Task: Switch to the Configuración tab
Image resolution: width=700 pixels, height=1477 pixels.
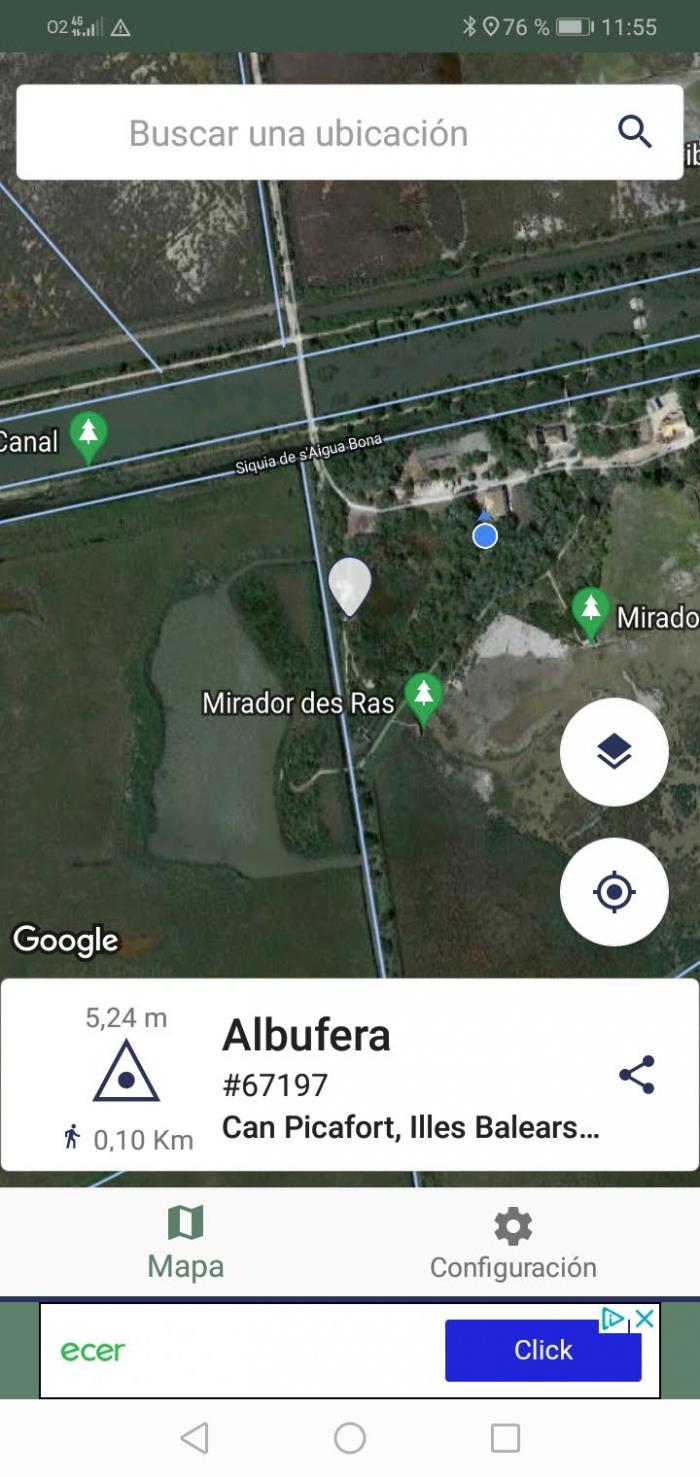Action: click(x=513, y=1243)
